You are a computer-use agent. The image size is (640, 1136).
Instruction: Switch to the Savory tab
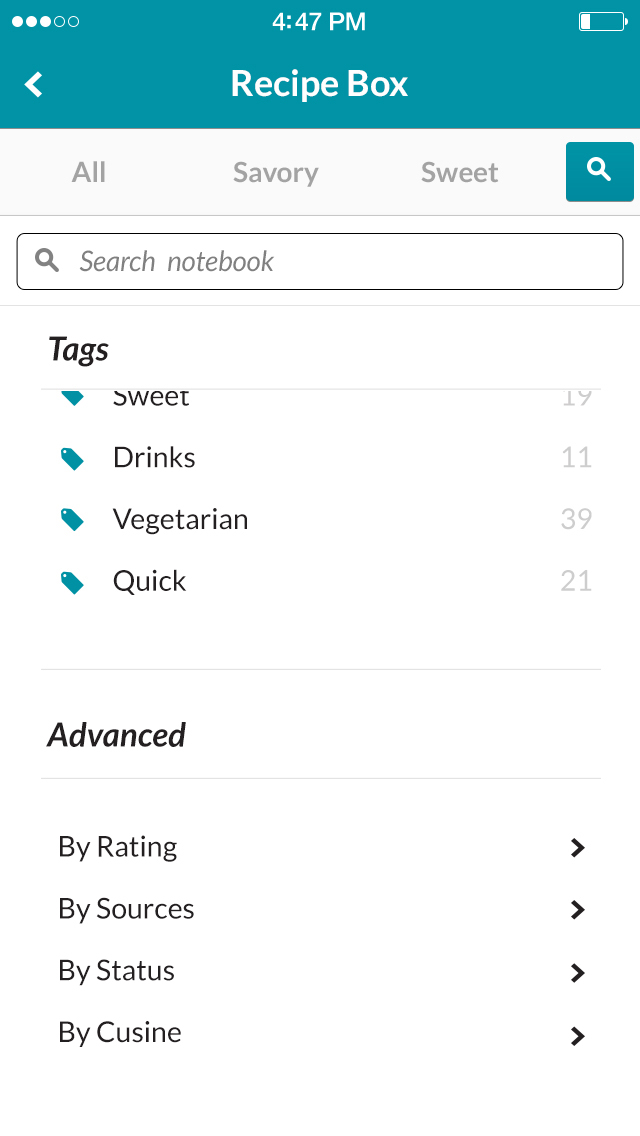tap(275, 172)
